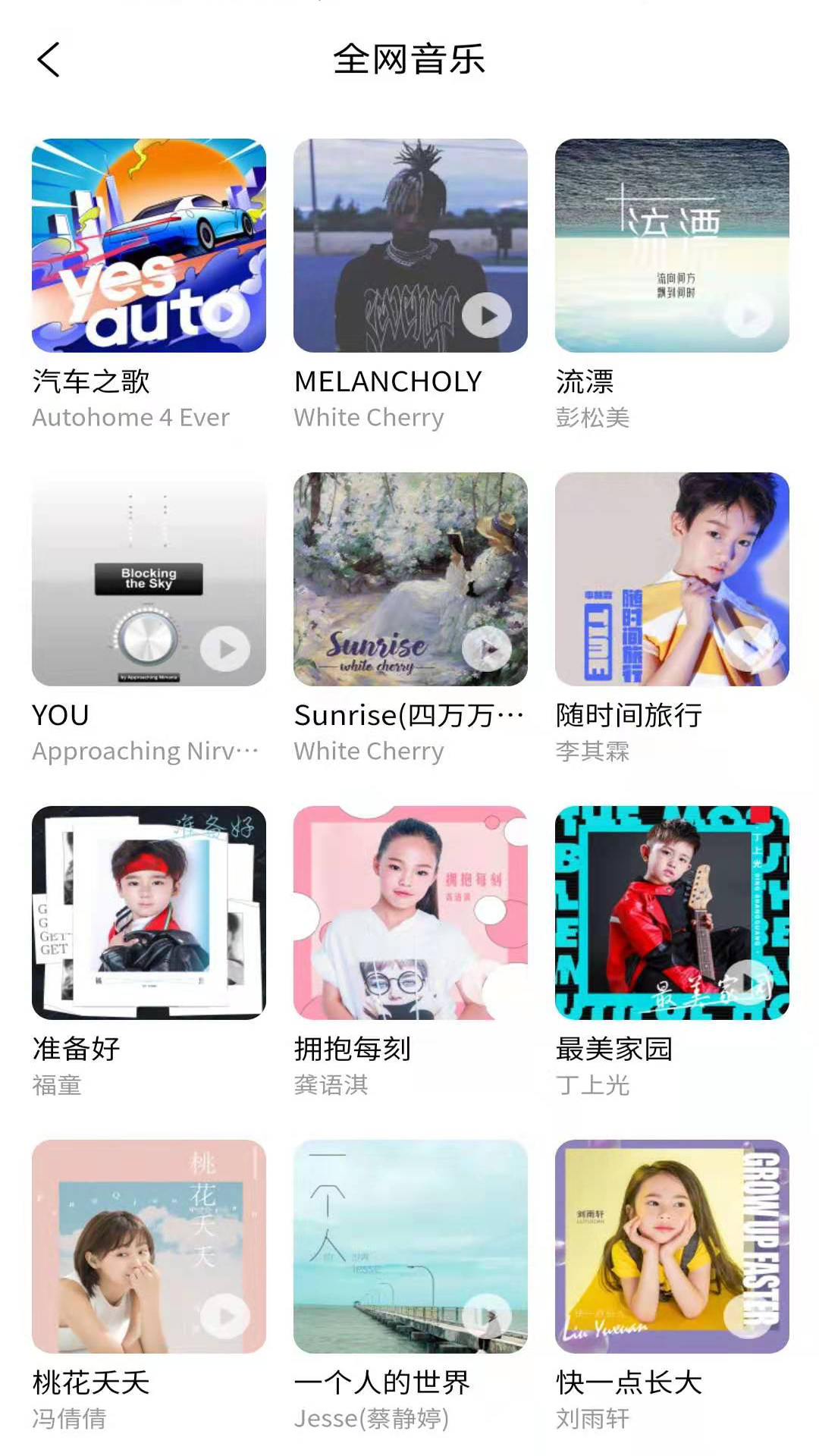
Task: Play Sunrise by White Cherry
Action: [x=486, y=649]
